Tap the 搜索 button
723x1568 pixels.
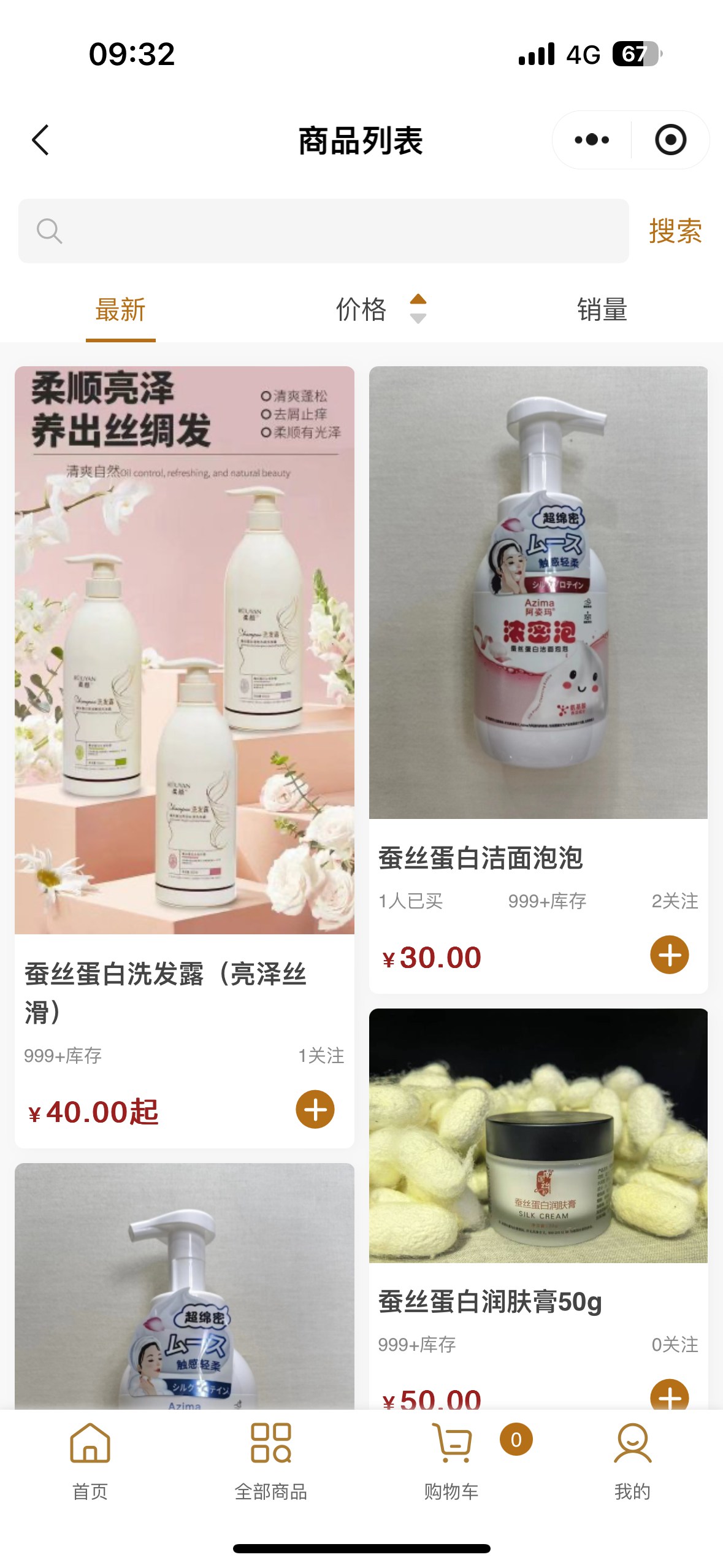coord(675,231)
